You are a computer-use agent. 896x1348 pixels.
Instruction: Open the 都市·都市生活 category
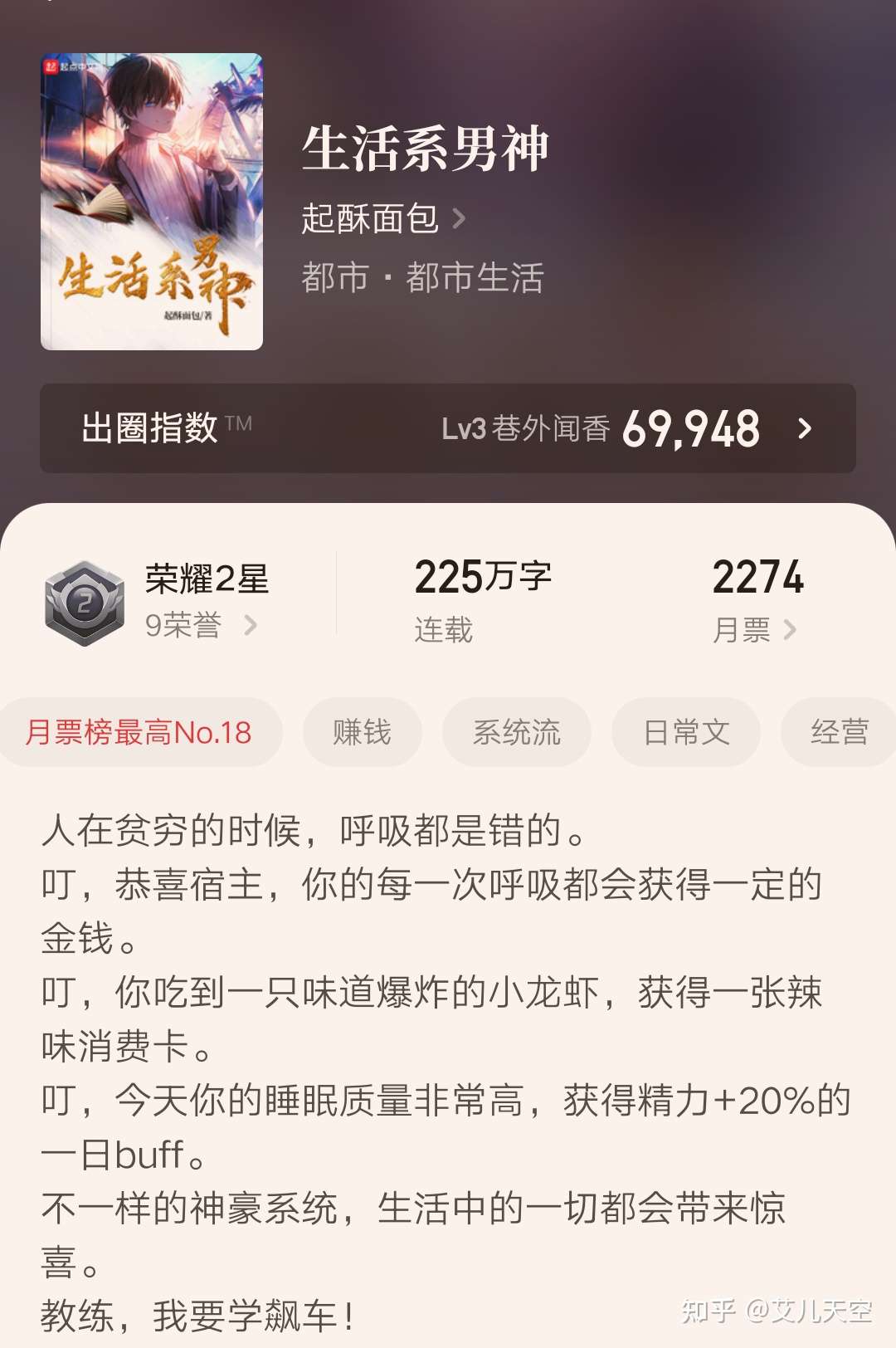pos(422,279)
